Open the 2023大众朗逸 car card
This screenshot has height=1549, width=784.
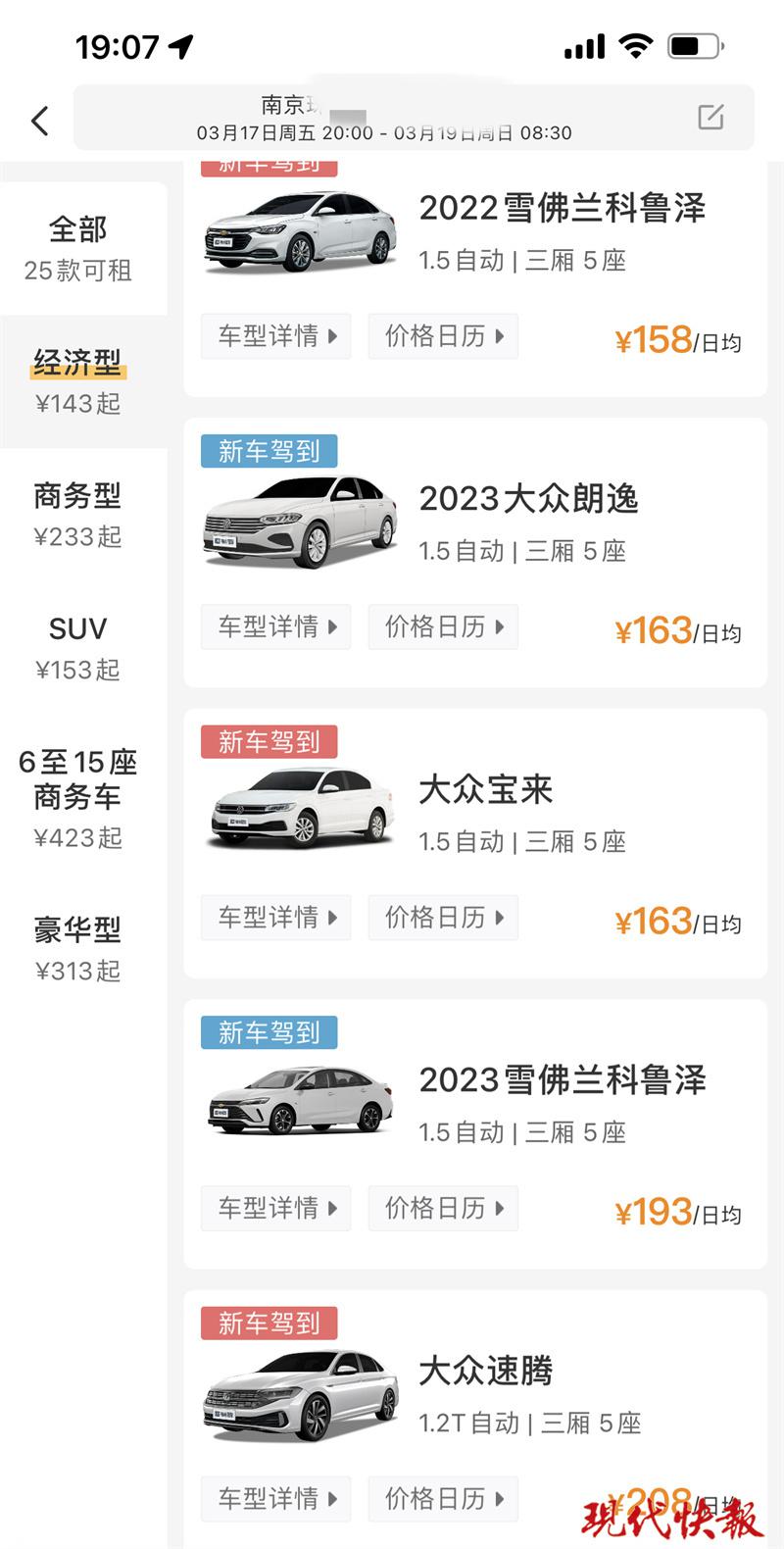tap(475, 553)
